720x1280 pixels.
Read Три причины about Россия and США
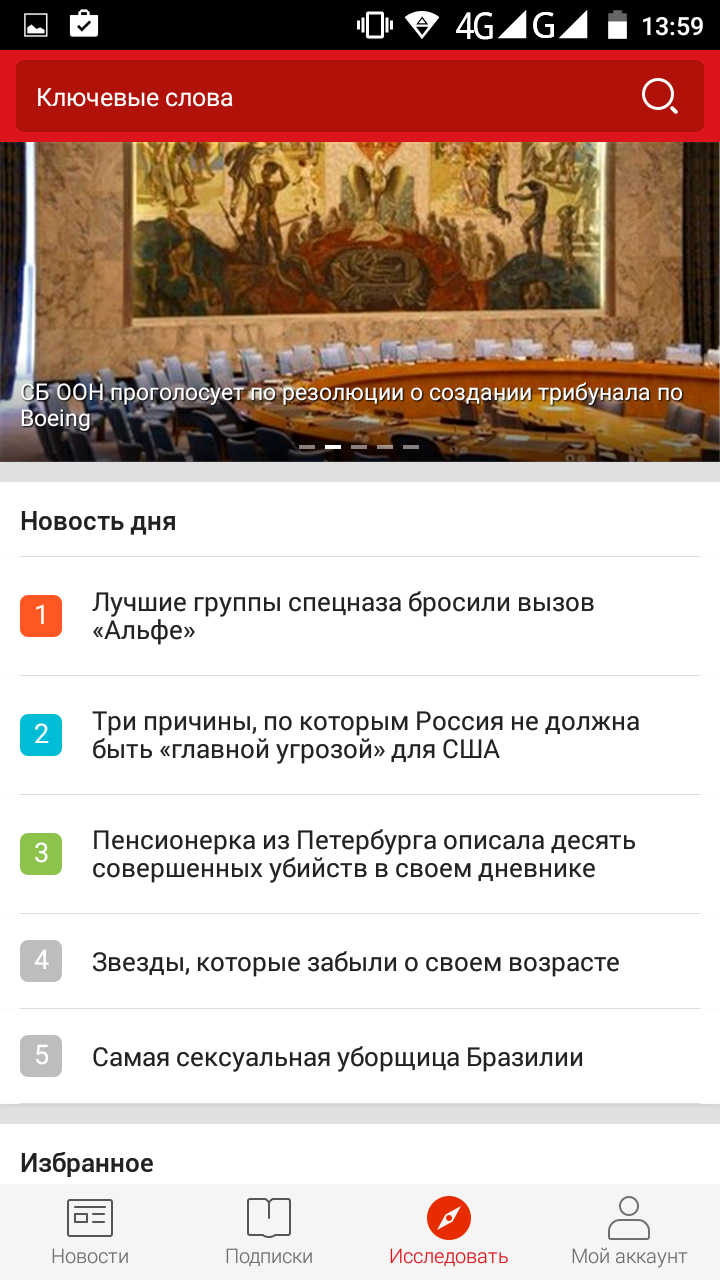pyautogui.click(x=360, y=736)
